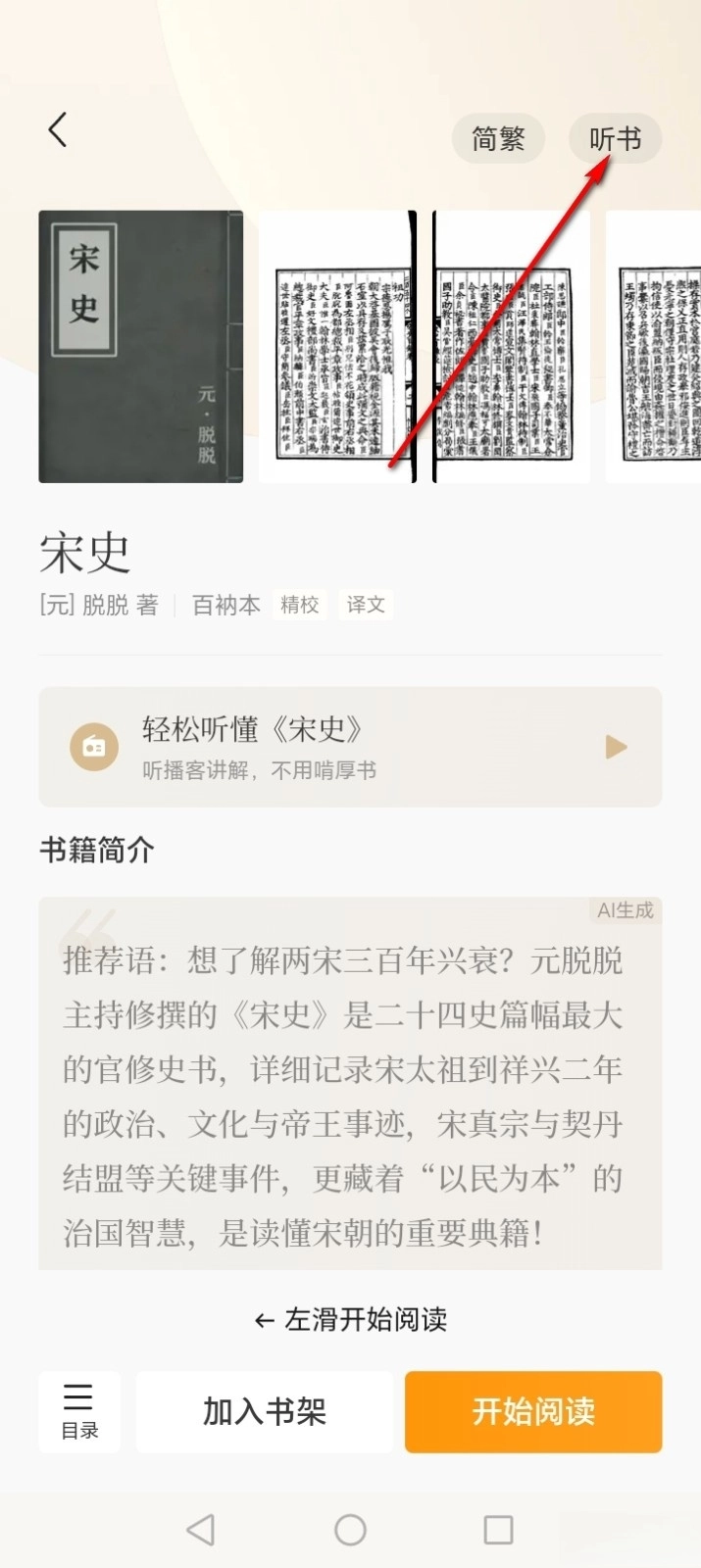Toggle the 简繁 character conversion
This screenshot has width=701, height=1568.
498,139
